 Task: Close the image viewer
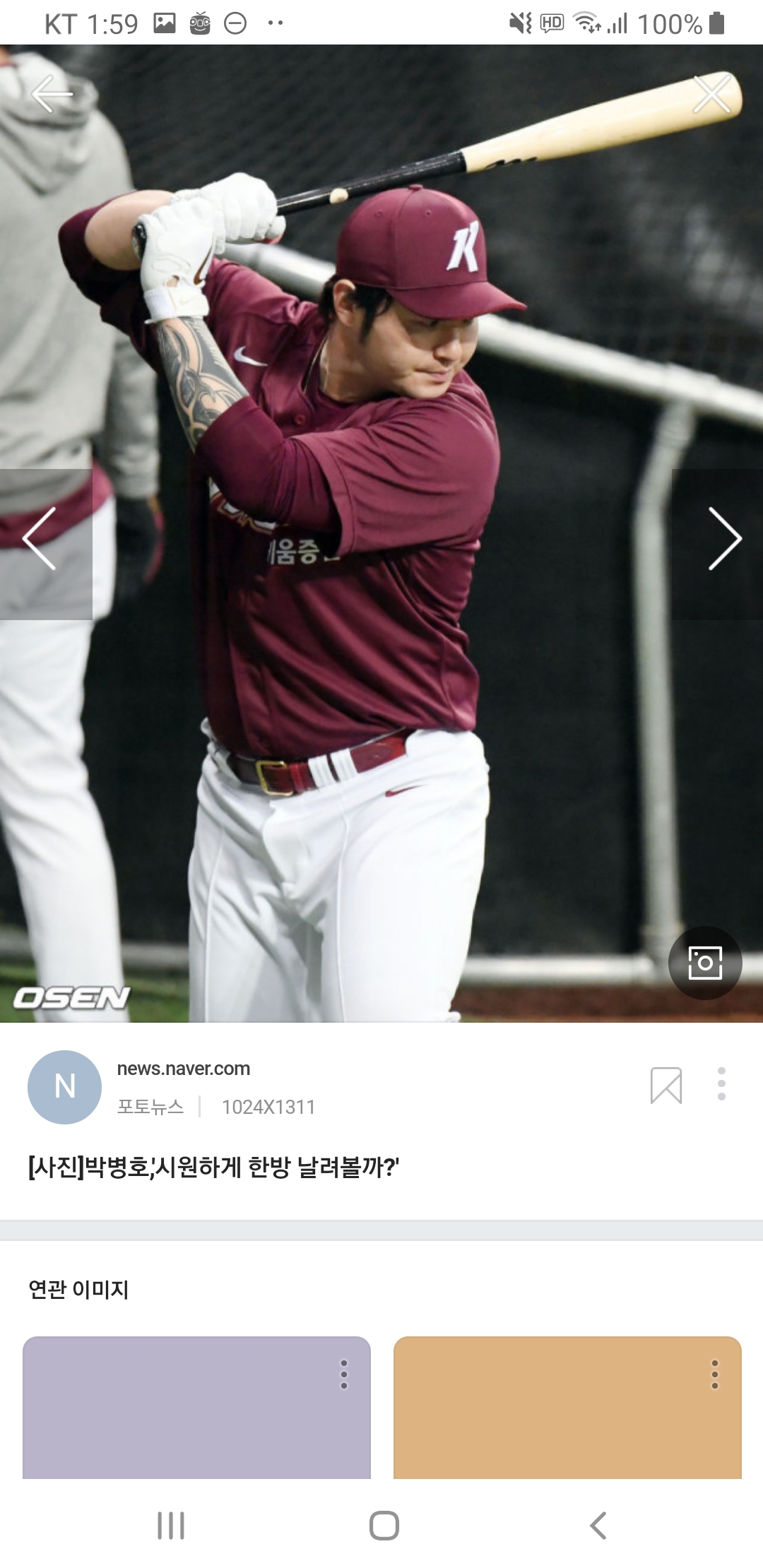(711, 94)
